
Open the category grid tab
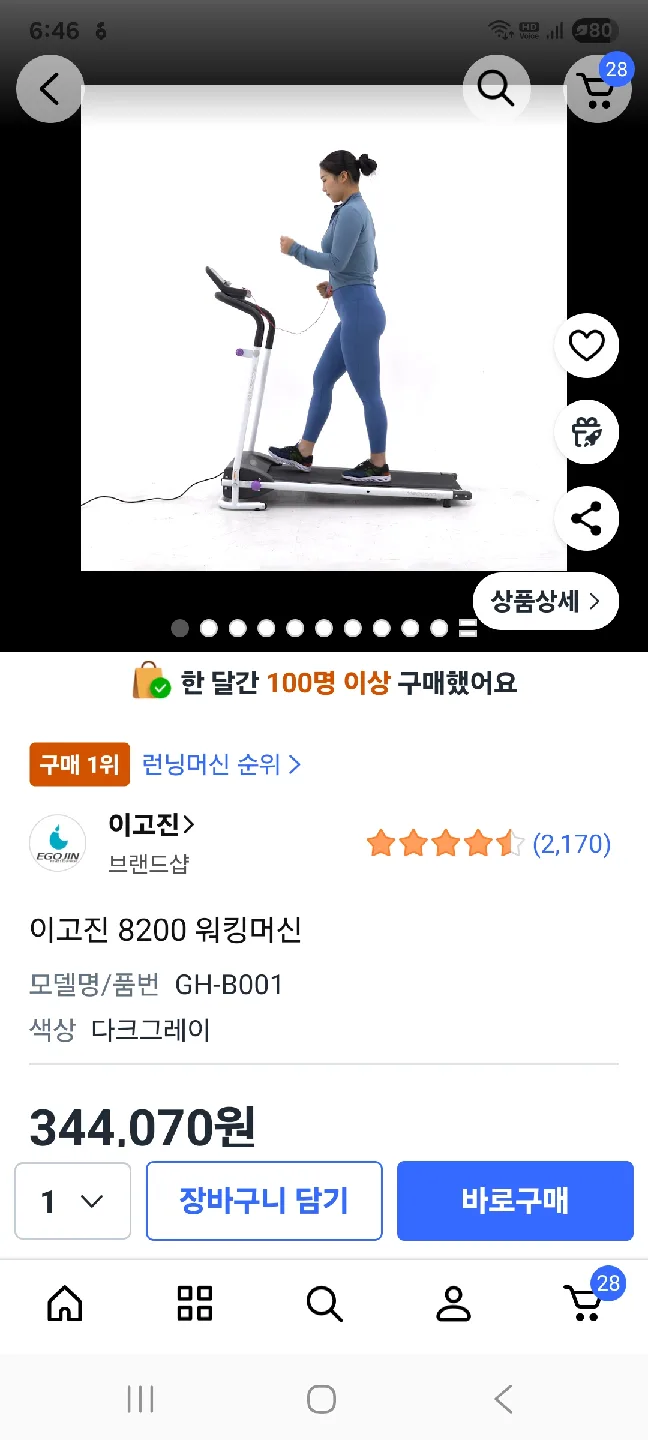coord(195,1304)
